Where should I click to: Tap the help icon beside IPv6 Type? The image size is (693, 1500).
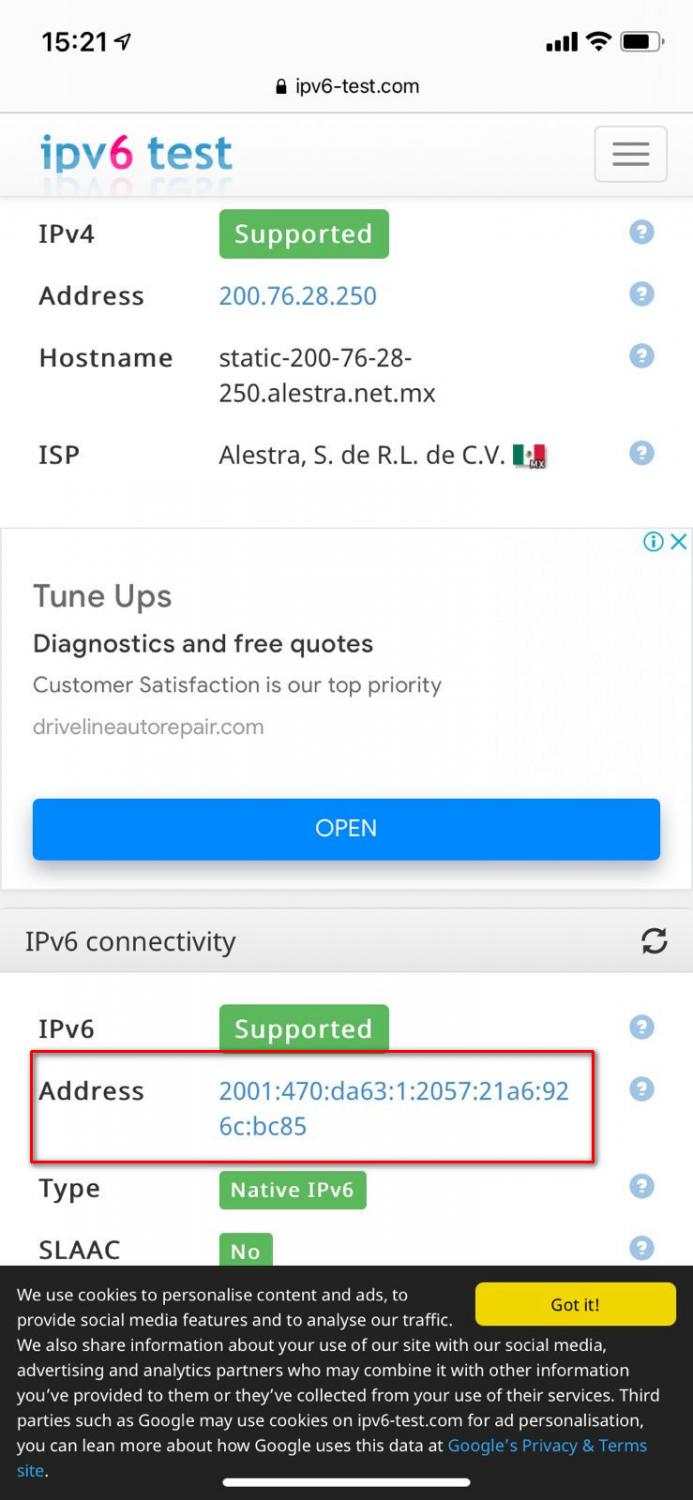pos(641,1187)
